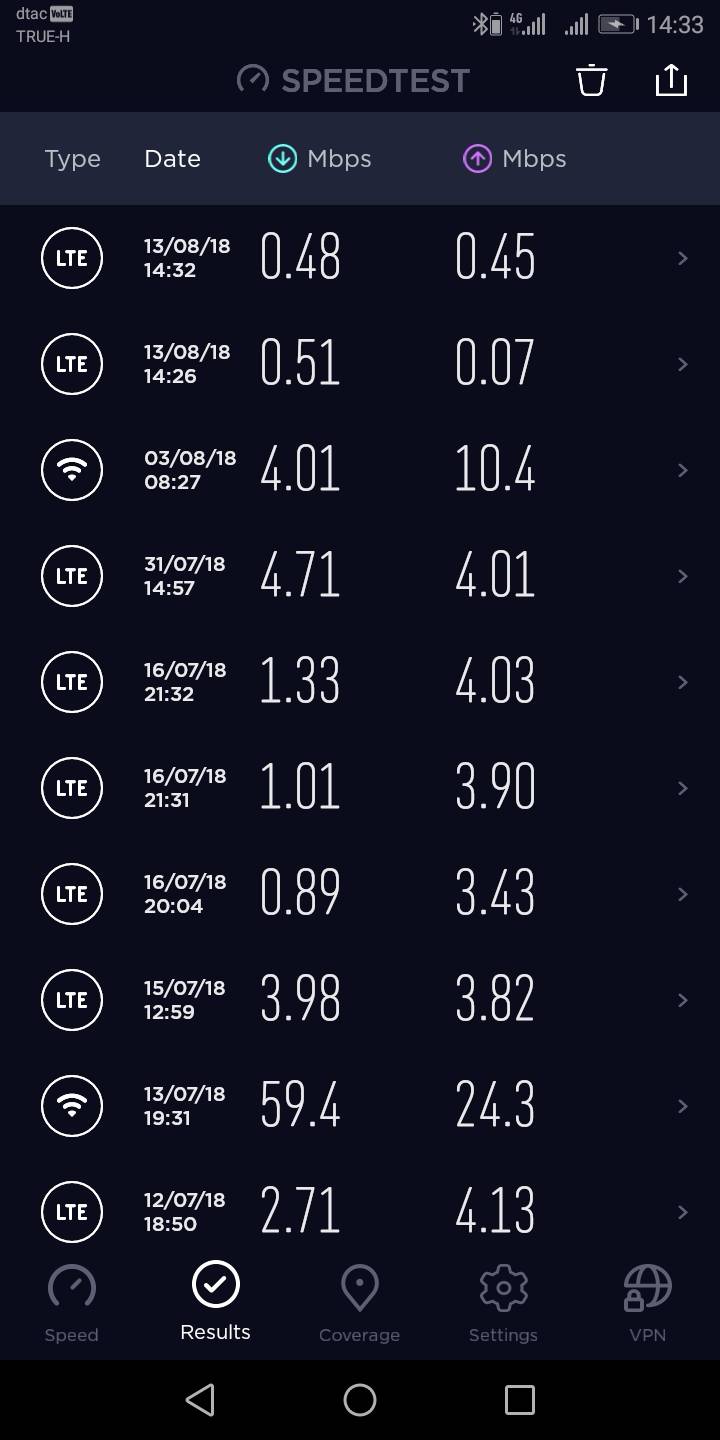Delete results with the trash icon

coord(592,80)
